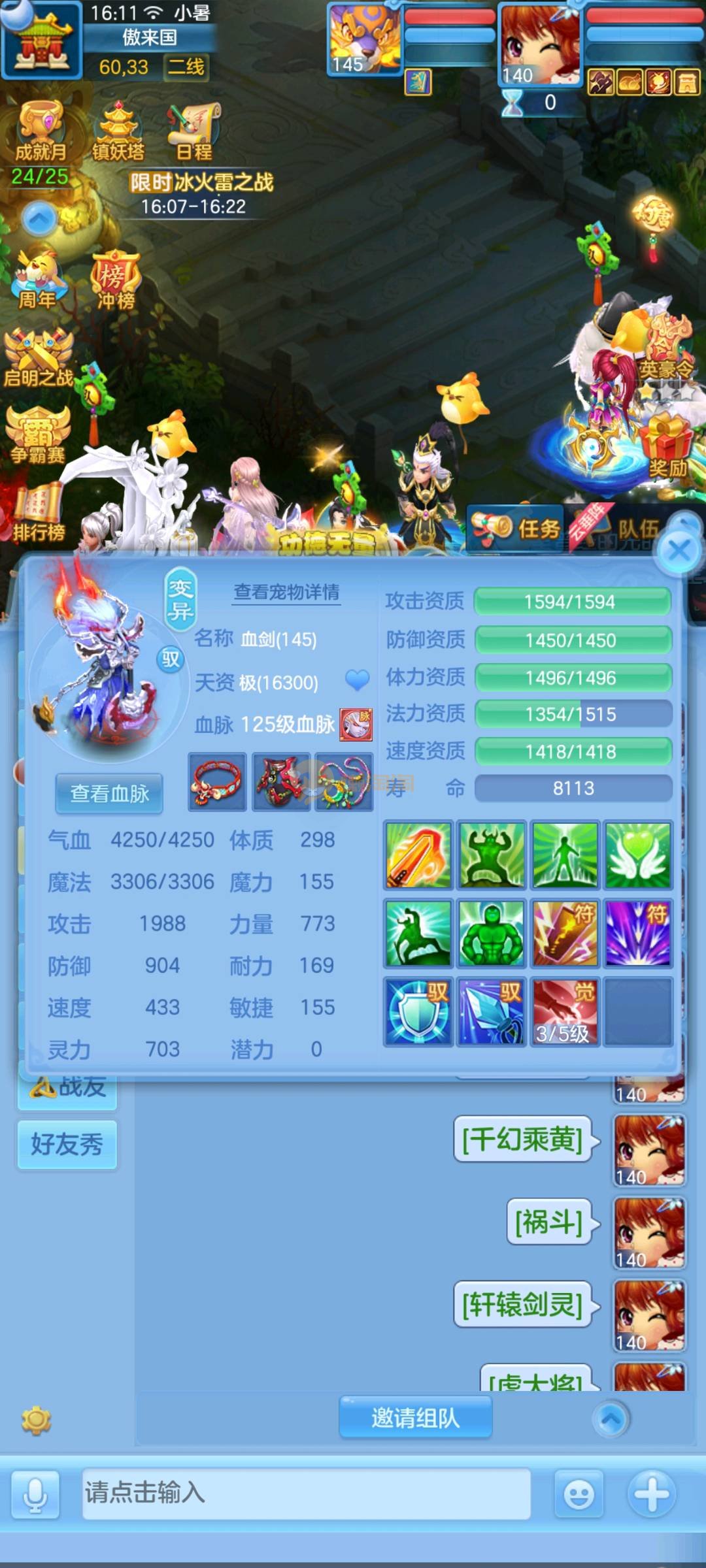Image resolution: width=706 pixels, height=1568 pixels.
Task: Tap the message input field
Action: point(306,1493)
